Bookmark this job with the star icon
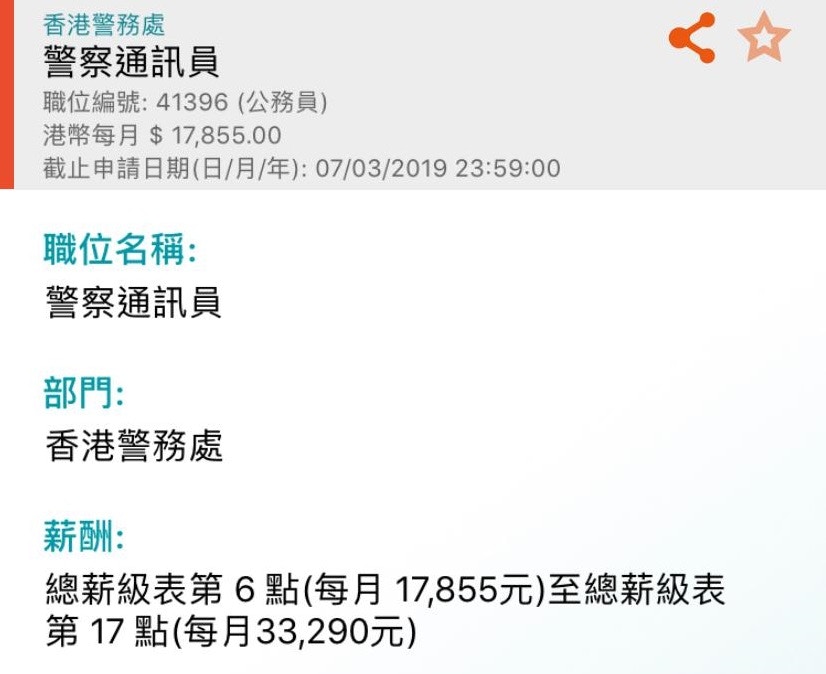Viewport: 826px width, 674px height. click(x=764, y=37)
